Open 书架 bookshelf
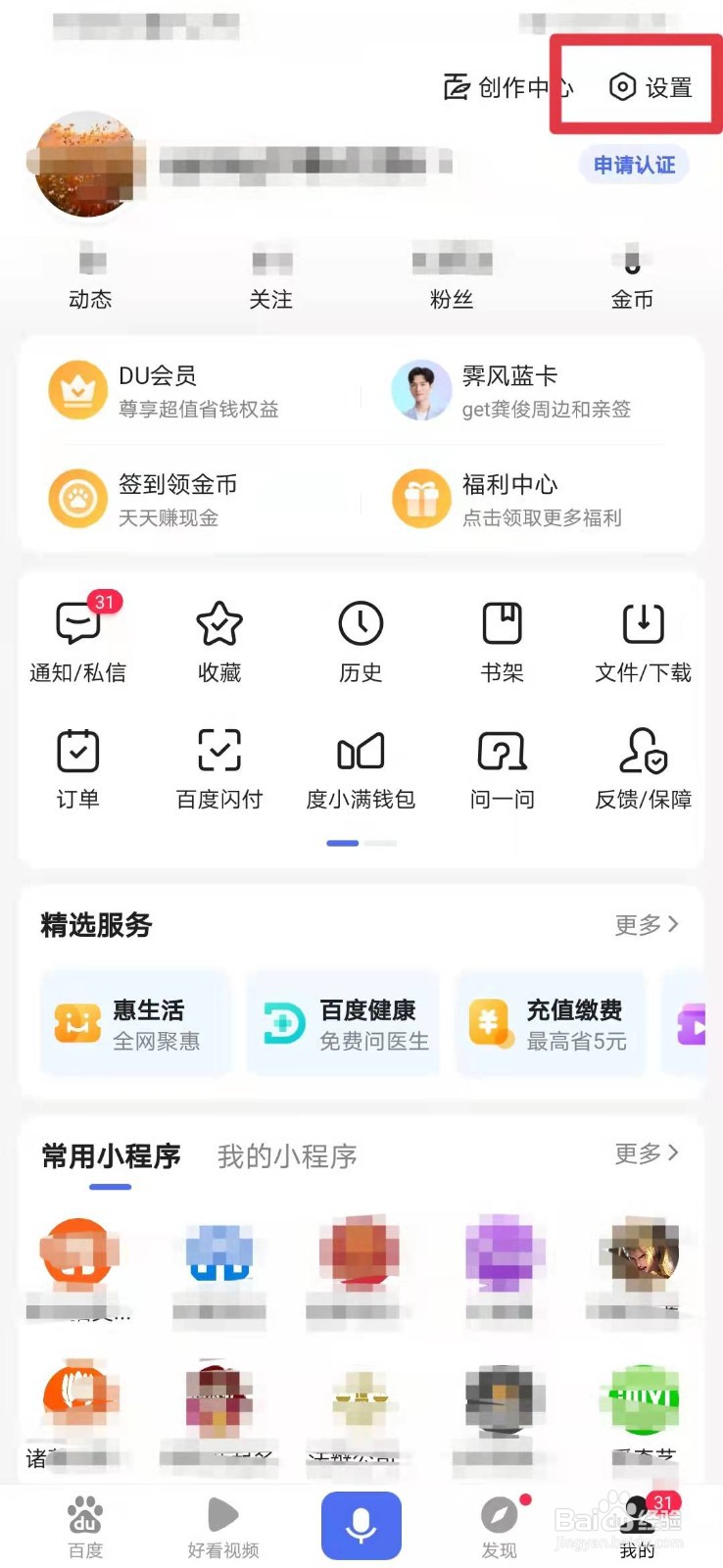The width and height of the screenshot is (723, 1568). [502, 638]
